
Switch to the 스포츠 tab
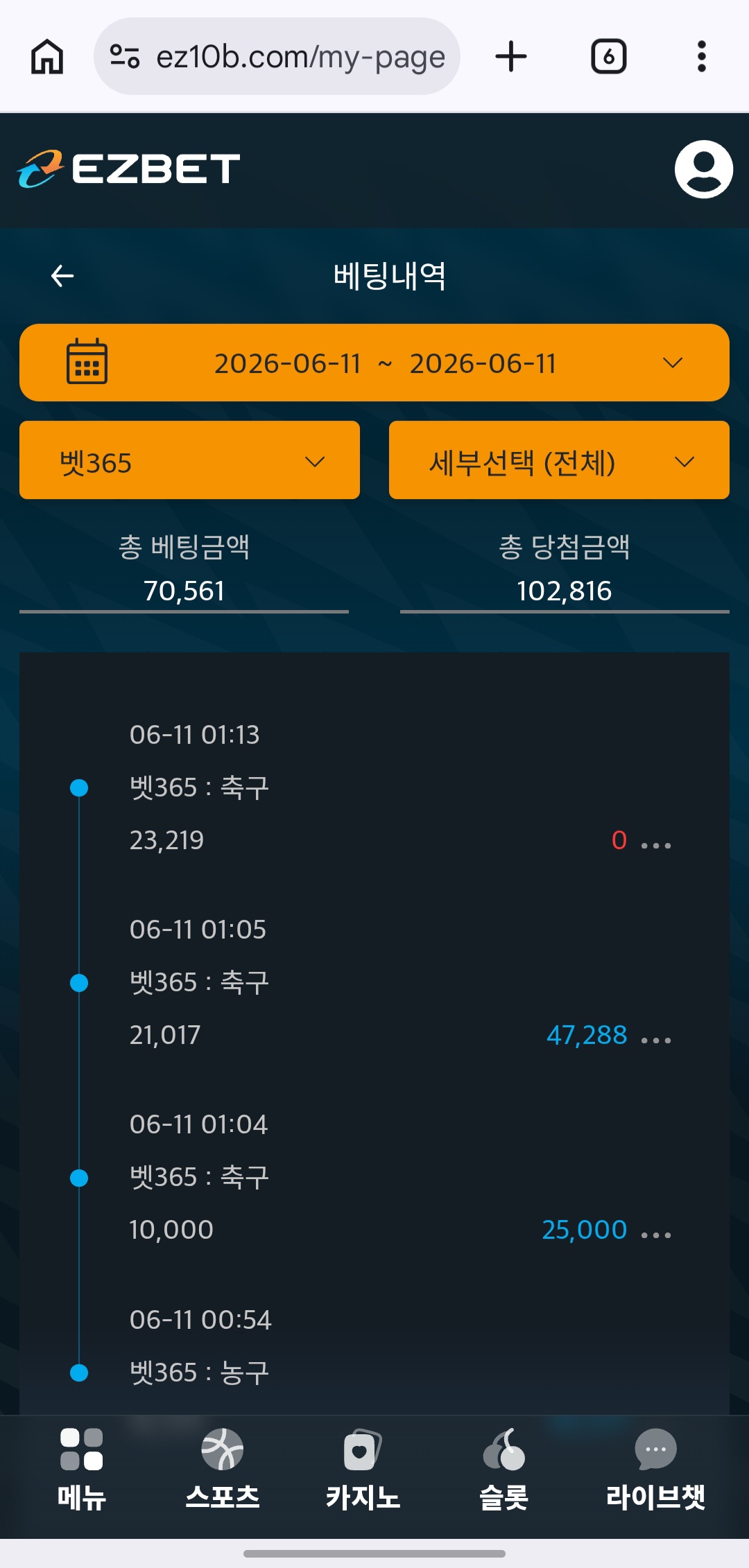[x=223, y=1469]
